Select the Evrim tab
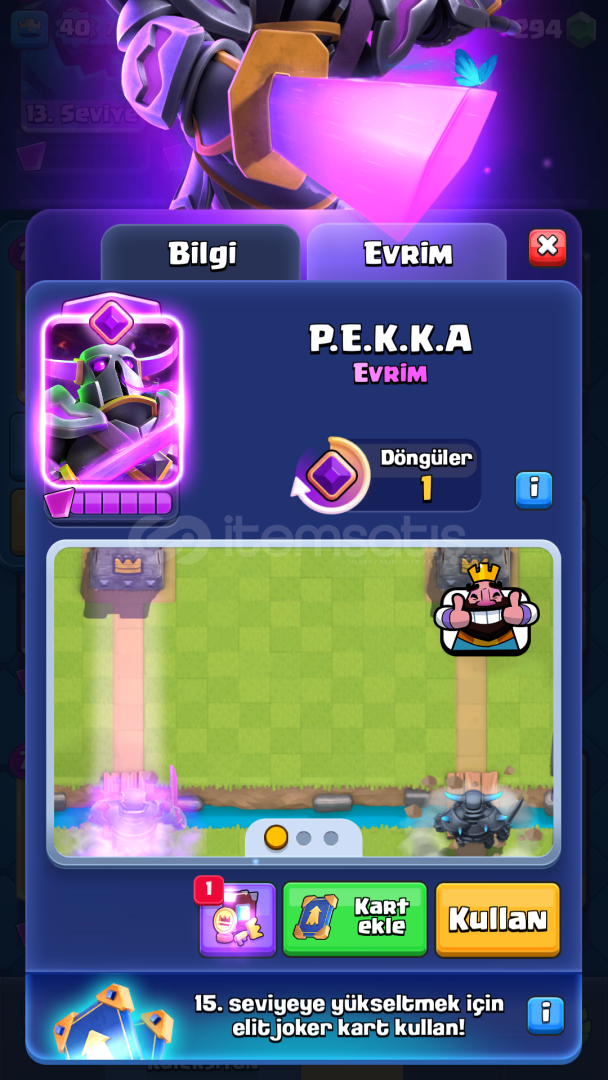608x1080 pixels. click(407, 253)
